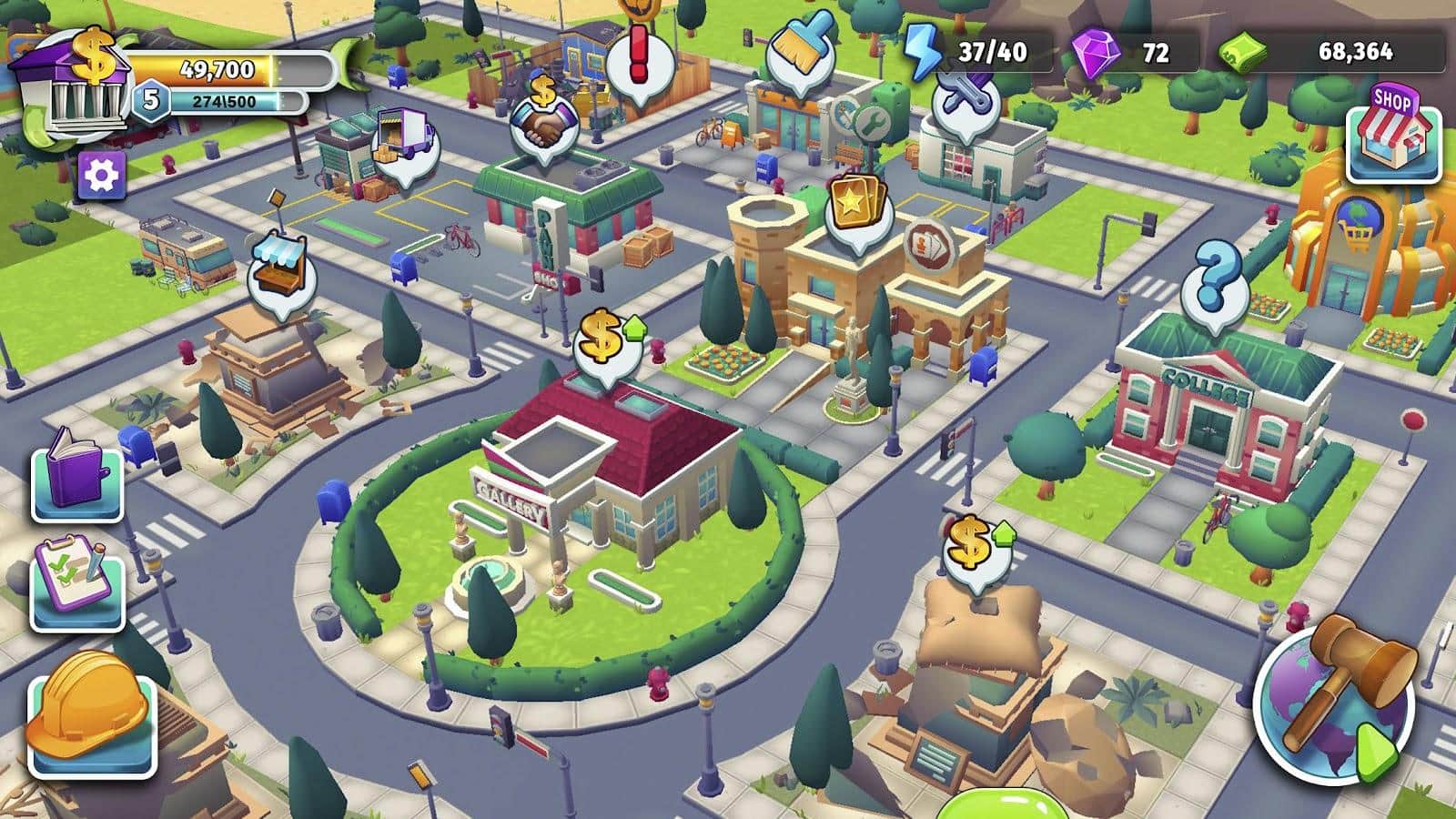This screenshot has width=1456, height=819.
Task: Open the construction hard hat menu
Action: tap(88, 723)
